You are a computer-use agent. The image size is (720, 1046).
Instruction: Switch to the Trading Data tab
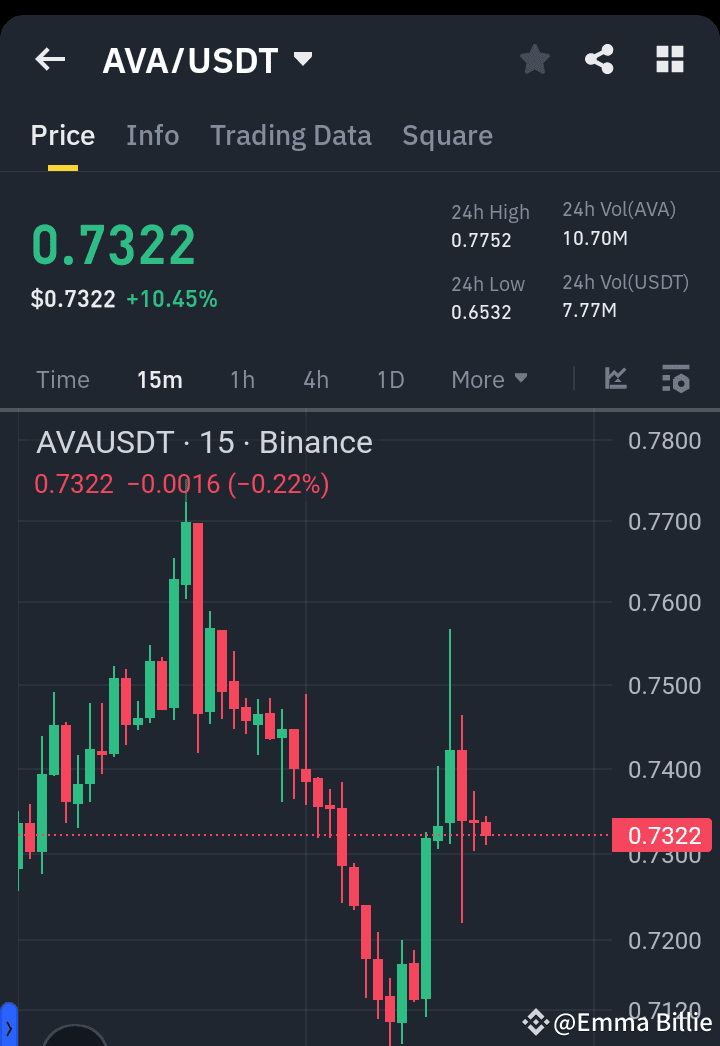pos(291,135)
